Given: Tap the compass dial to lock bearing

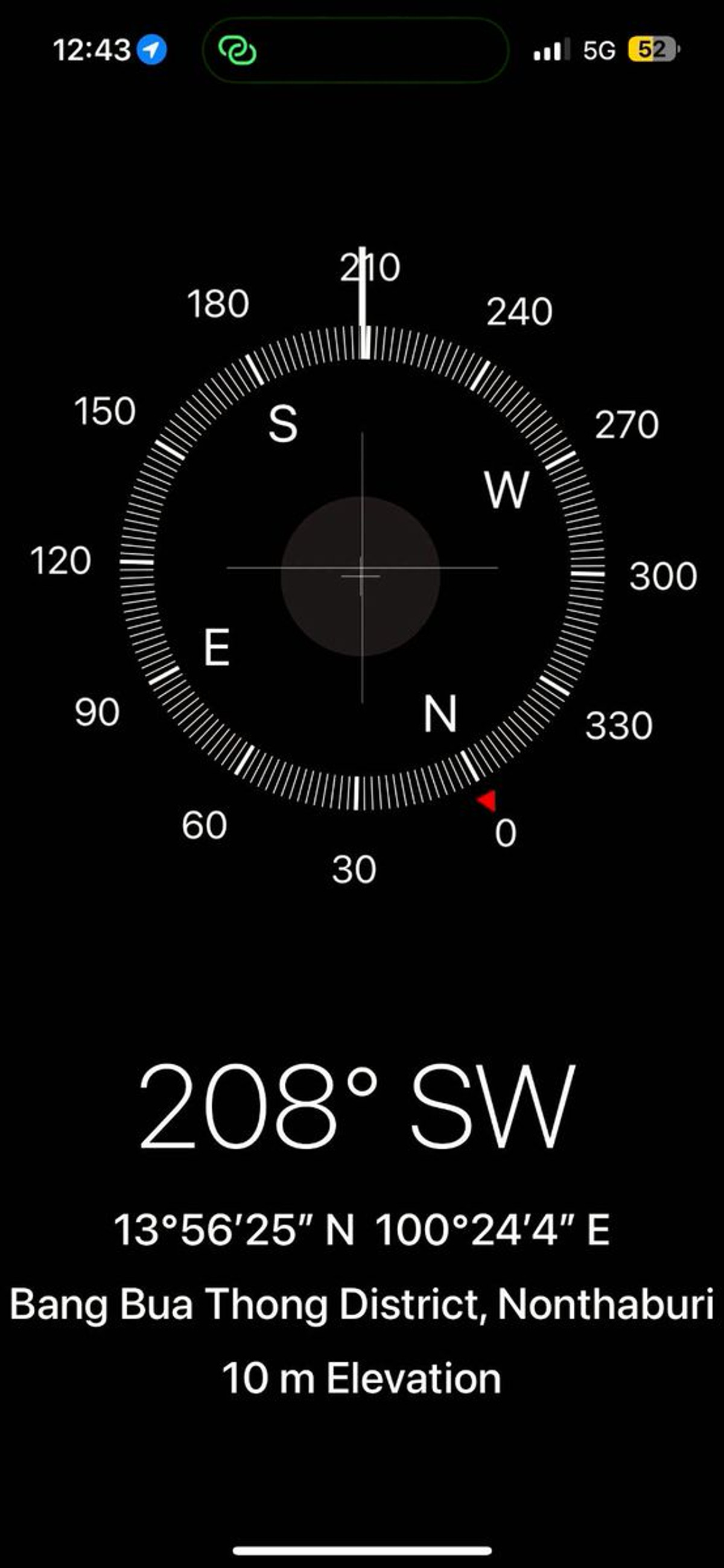Looking at the screenshot, I should [361, 569].
